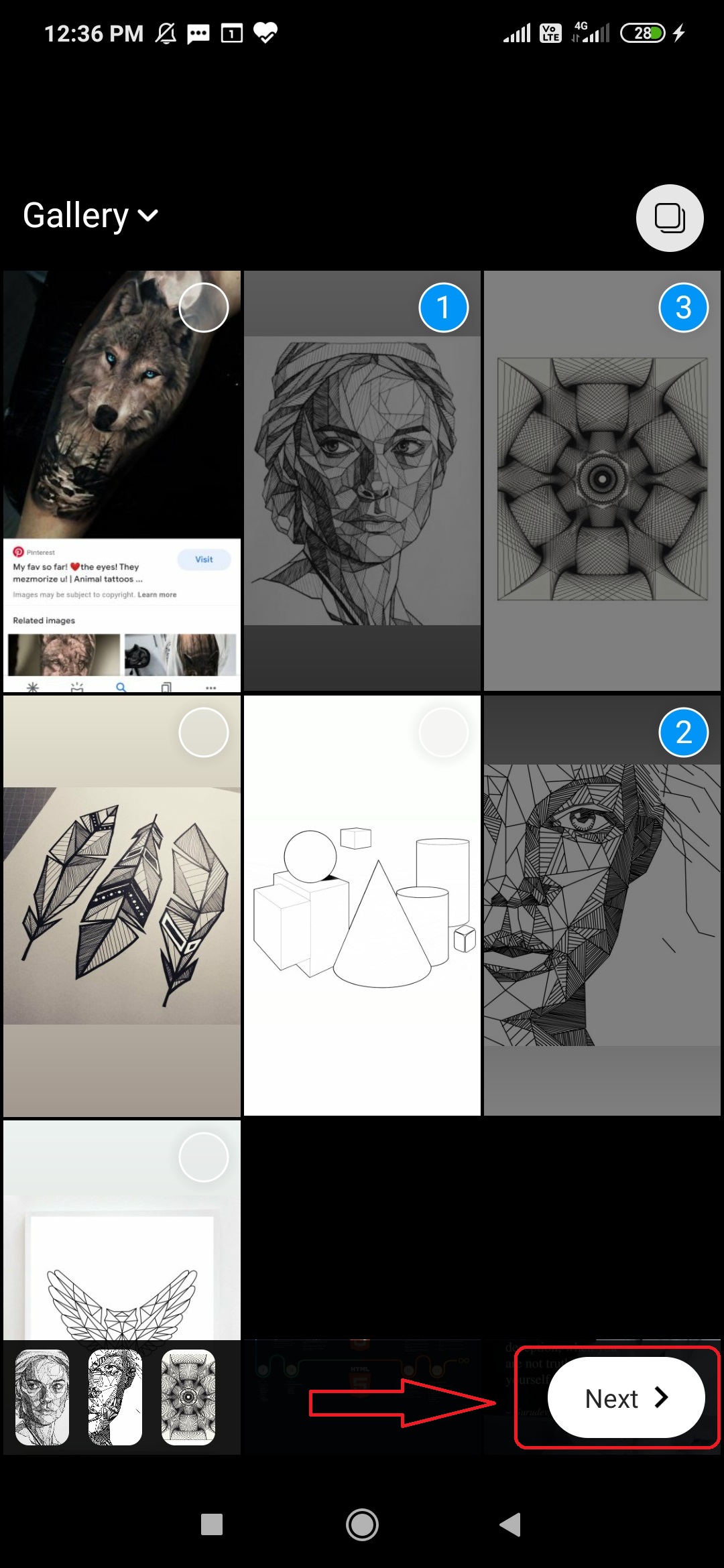Select the wolf tattoo image
This screenshot has height=1568, width=724.
(x=122, y=480)
